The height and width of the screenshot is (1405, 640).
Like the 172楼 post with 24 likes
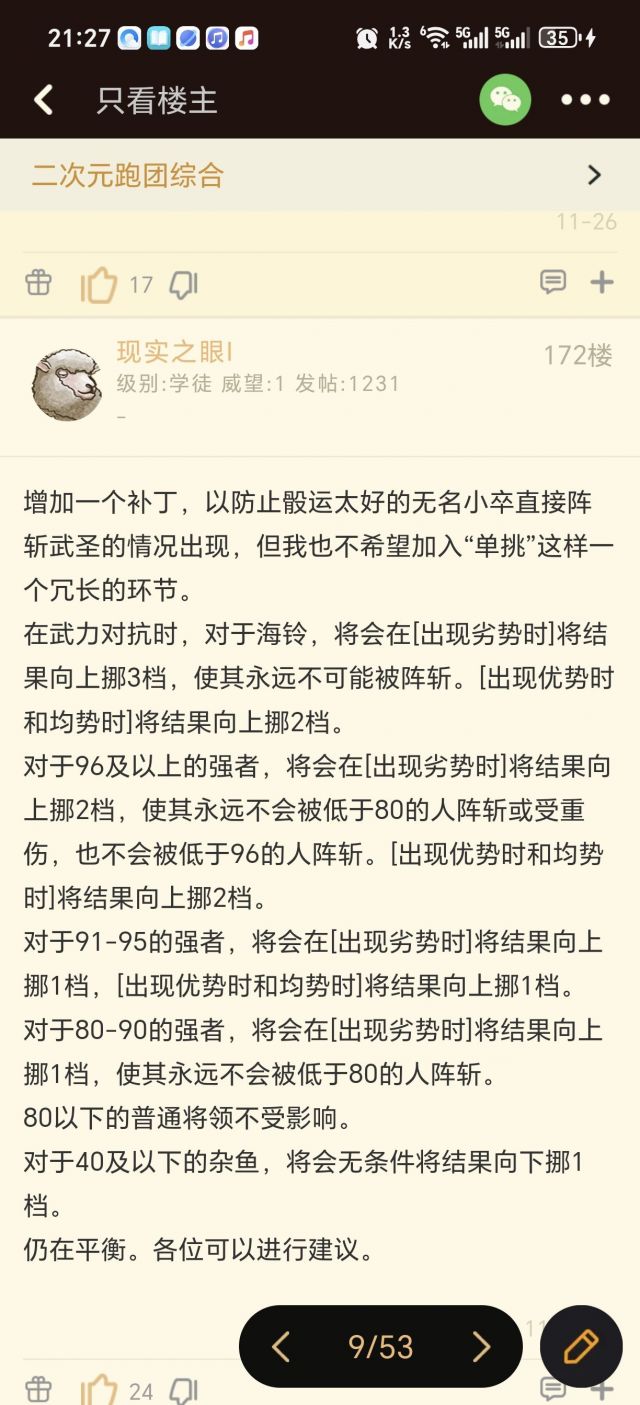tap(99, 1390)
